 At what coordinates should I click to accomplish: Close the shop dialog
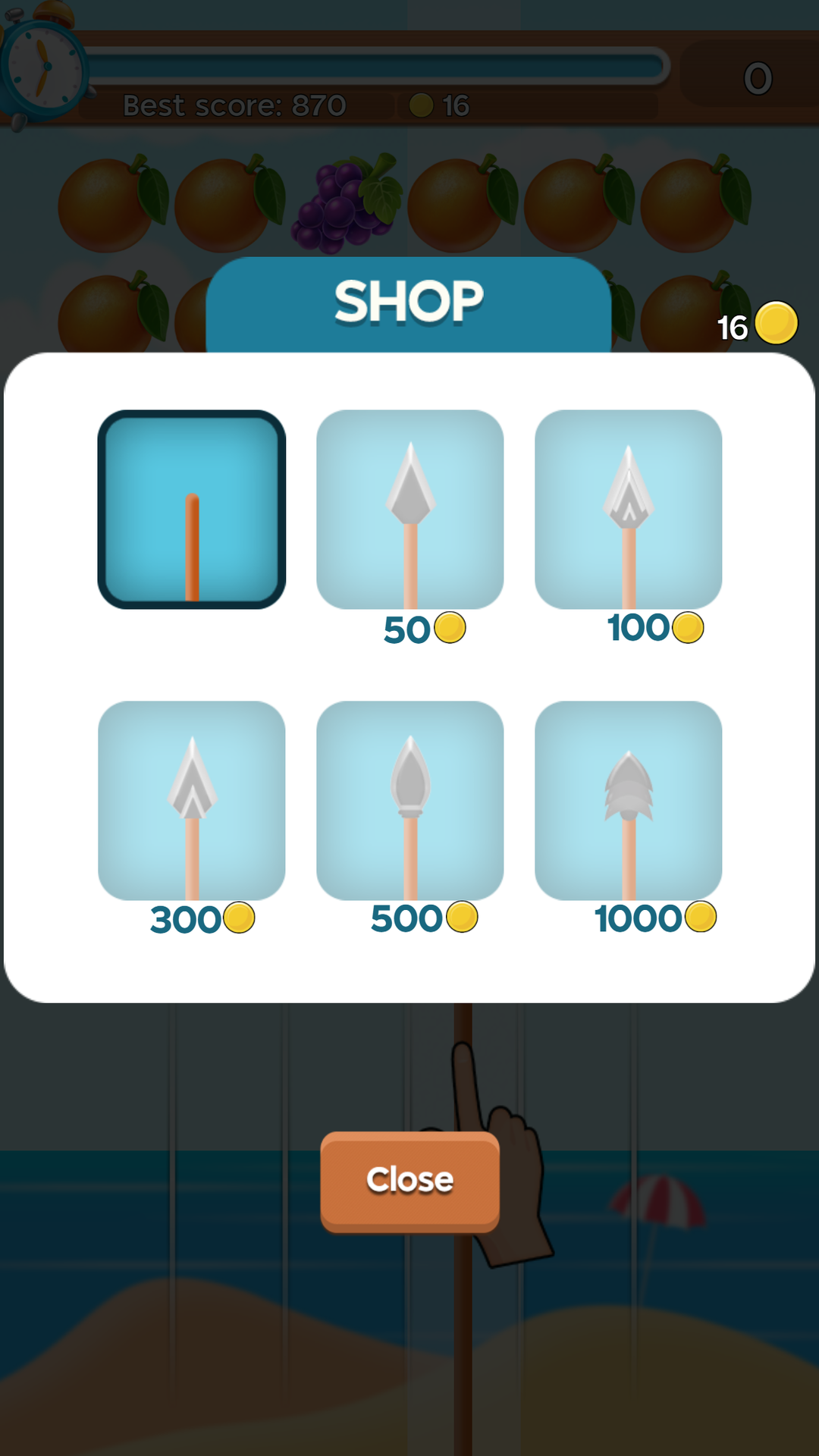click(409, 1180)
